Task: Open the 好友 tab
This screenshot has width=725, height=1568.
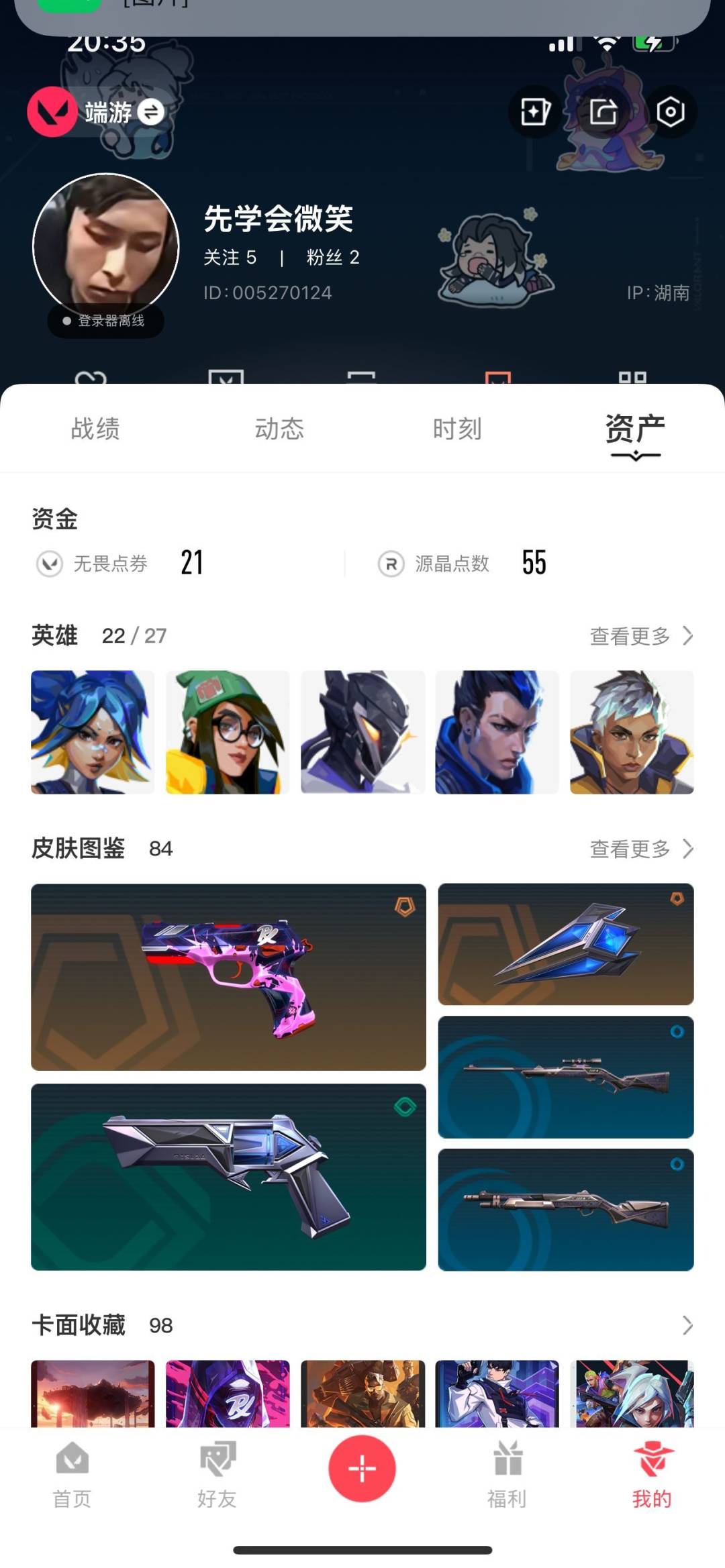Action: coord(217,1473)
